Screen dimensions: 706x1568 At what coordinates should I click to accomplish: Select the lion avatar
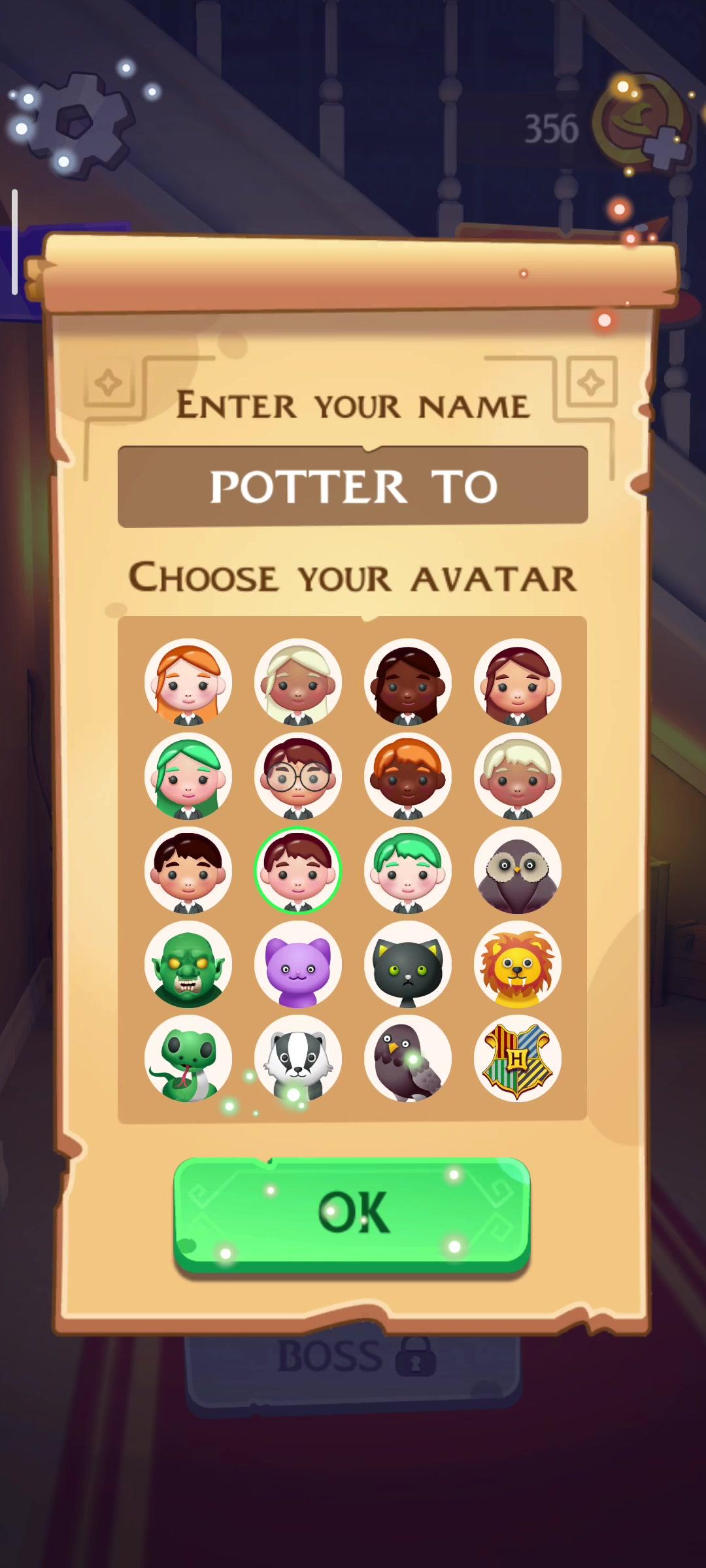pos(518,964)
